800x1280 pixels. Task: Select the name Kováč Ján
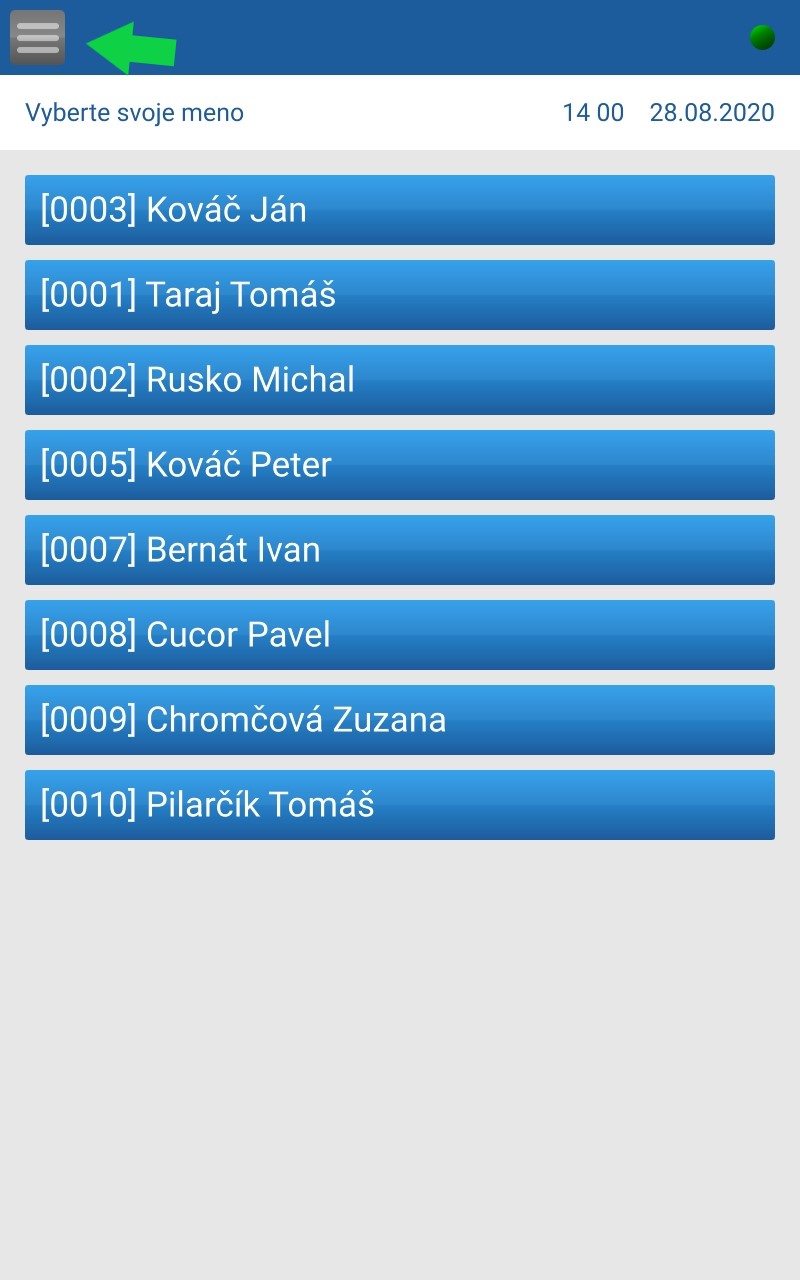400,210
